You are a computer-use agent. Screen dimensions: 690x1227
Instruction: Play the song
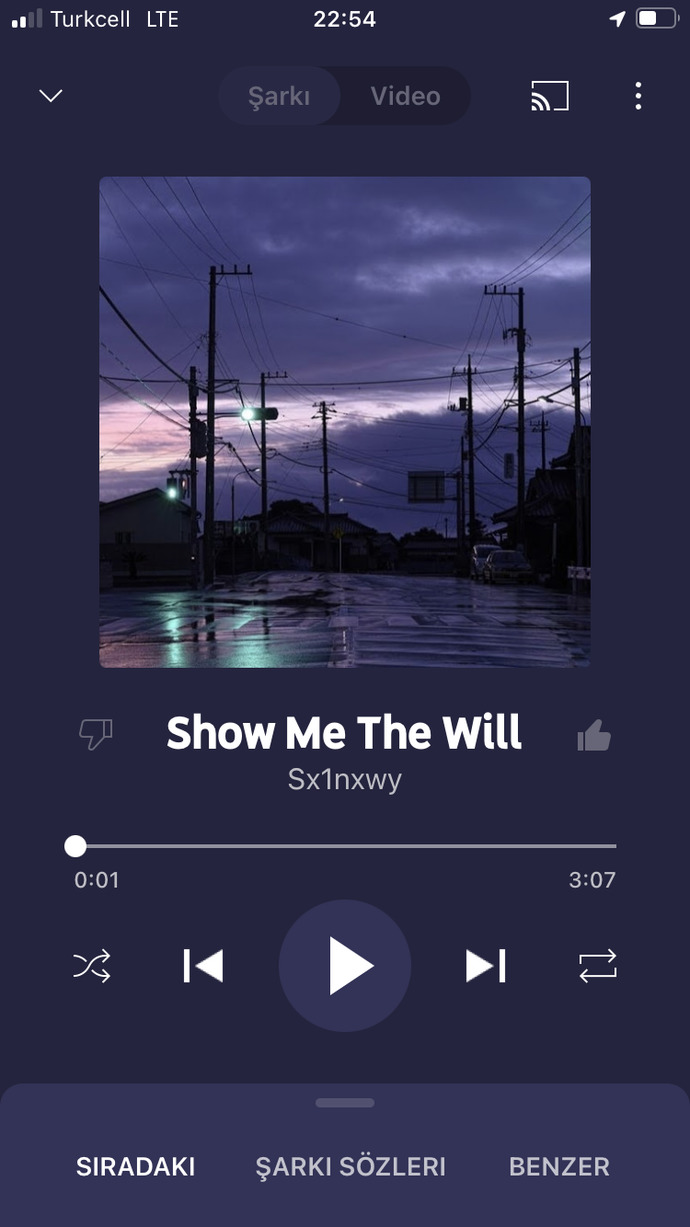click(x=345, y=966)
